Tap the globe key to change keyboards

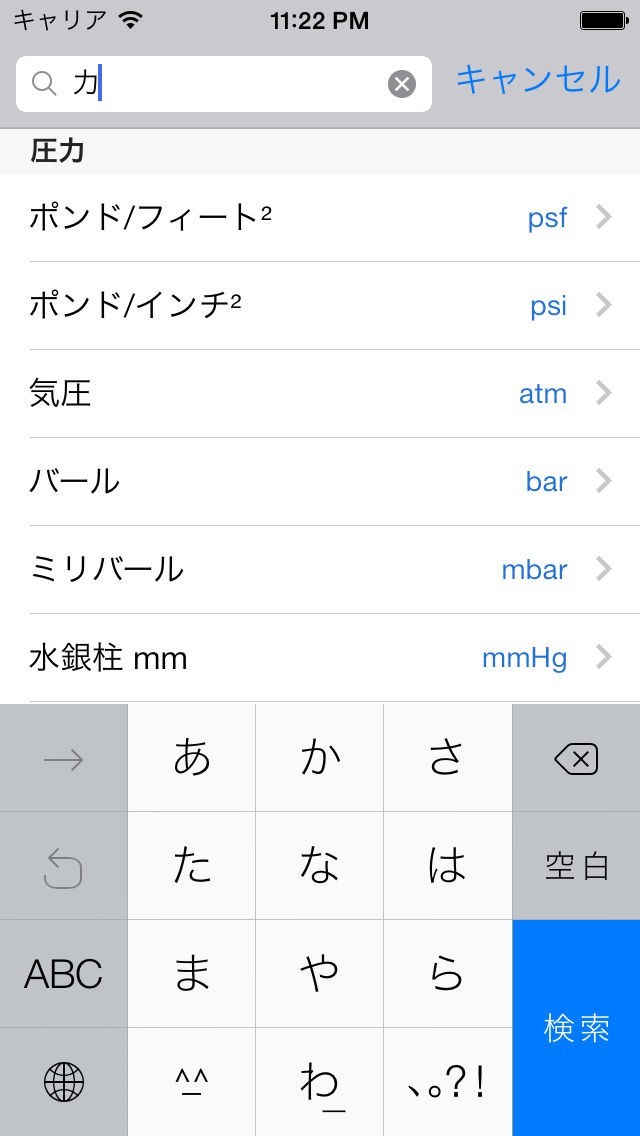[x=64, y=1082]
